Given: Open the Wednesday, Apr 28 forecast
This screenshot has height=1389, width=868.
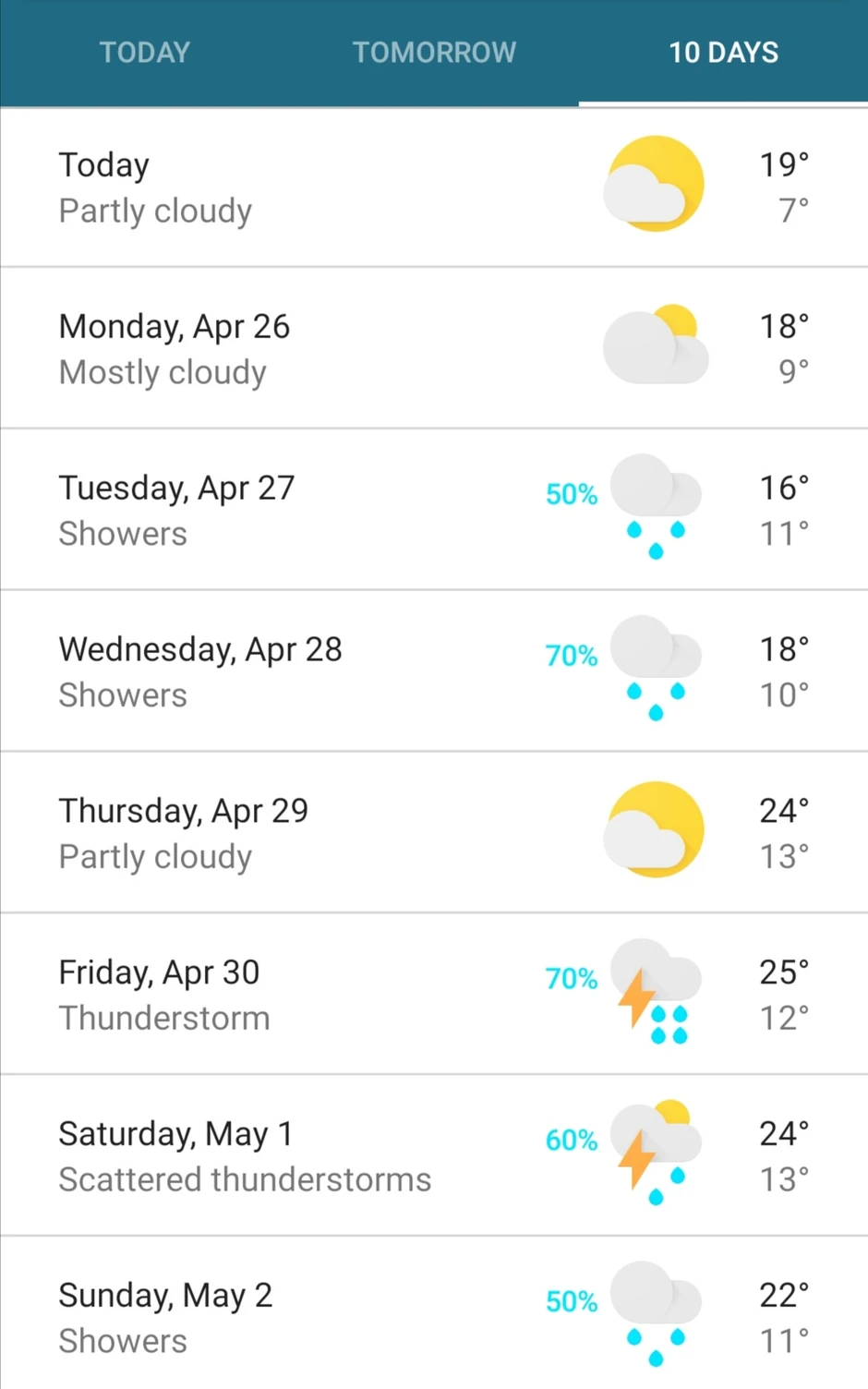Looking at the screenshot, I should point(434,671).
